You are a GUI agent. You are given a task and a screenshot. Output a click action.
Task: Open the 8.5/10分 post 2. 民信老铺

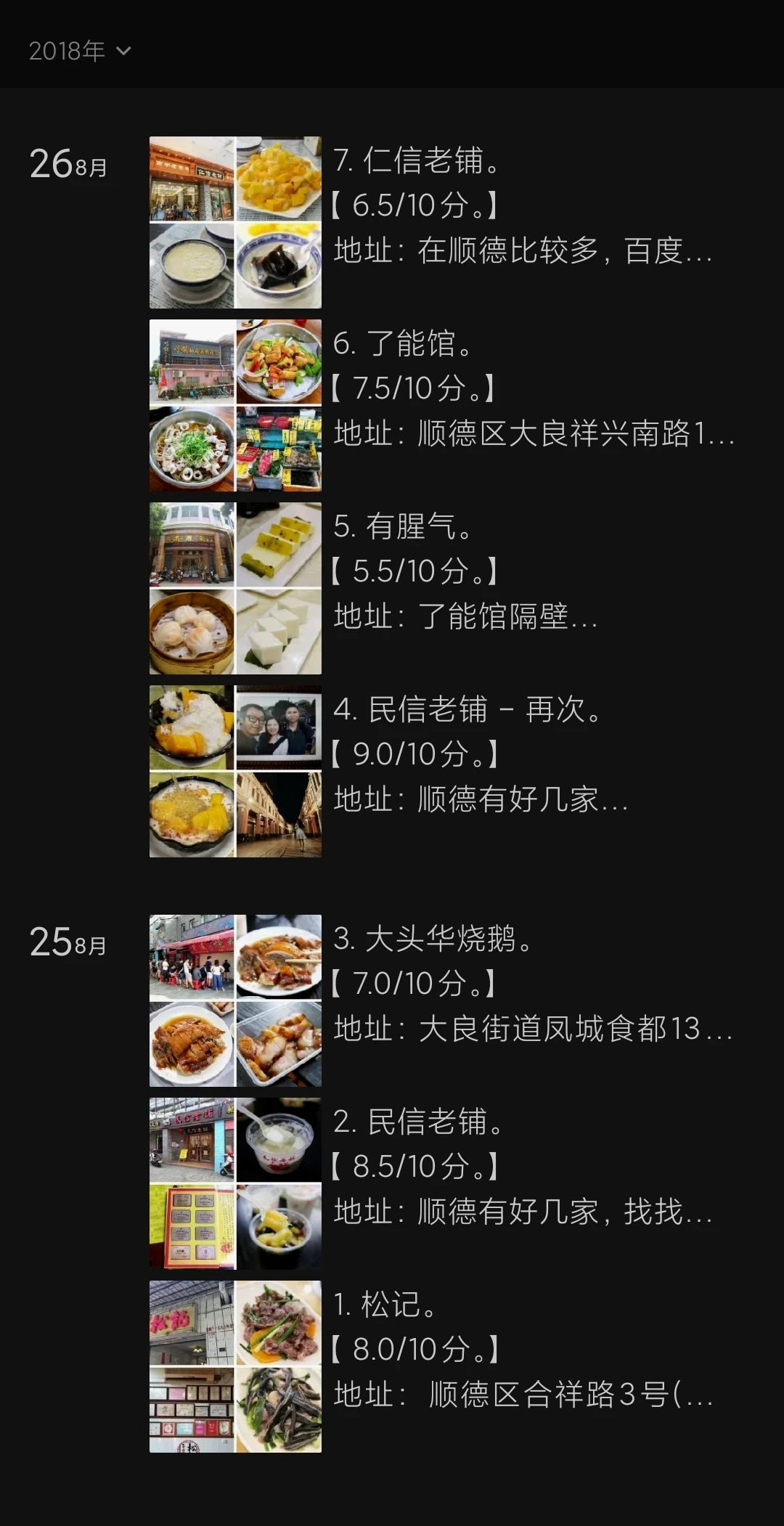point(444,1183)
